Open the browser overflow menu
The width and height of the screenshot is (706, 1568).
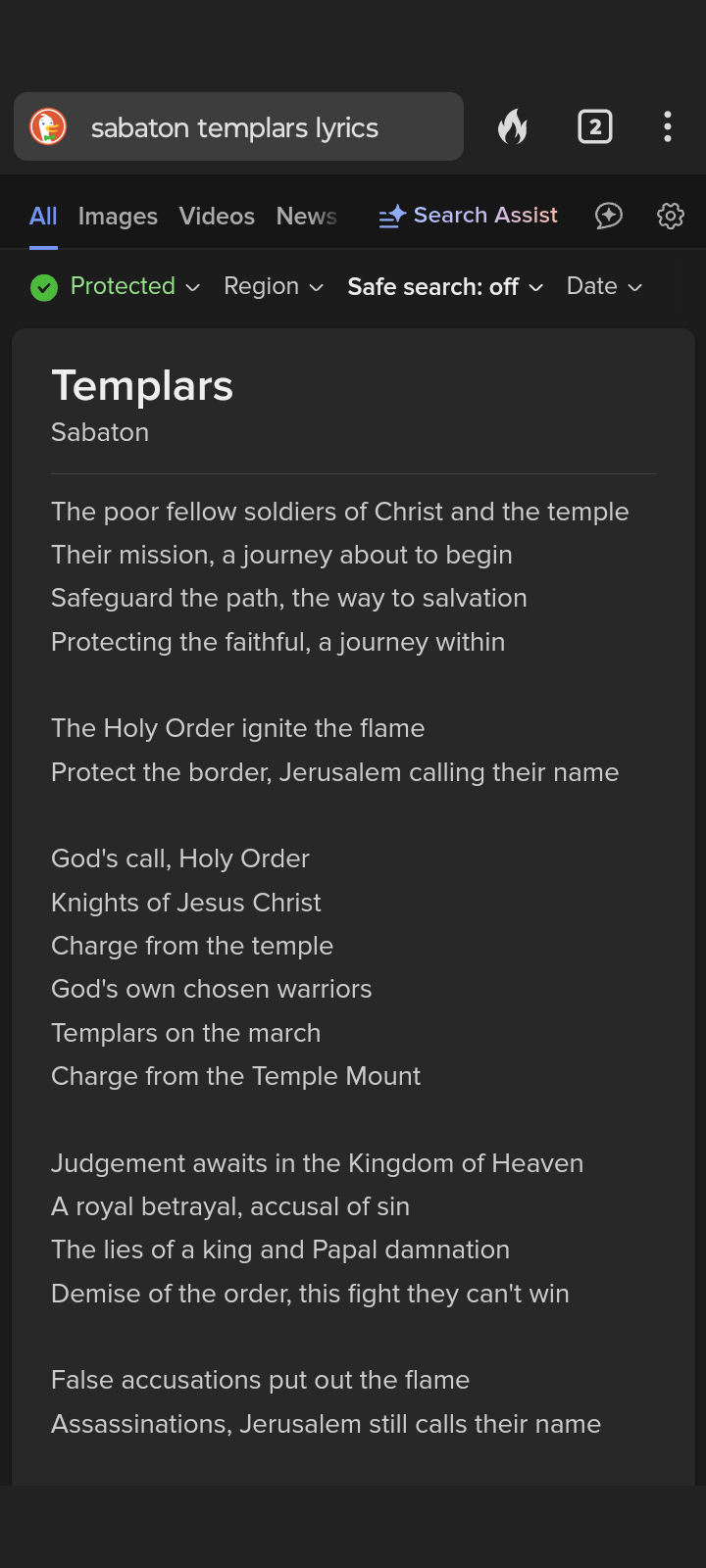click(668, 127)
